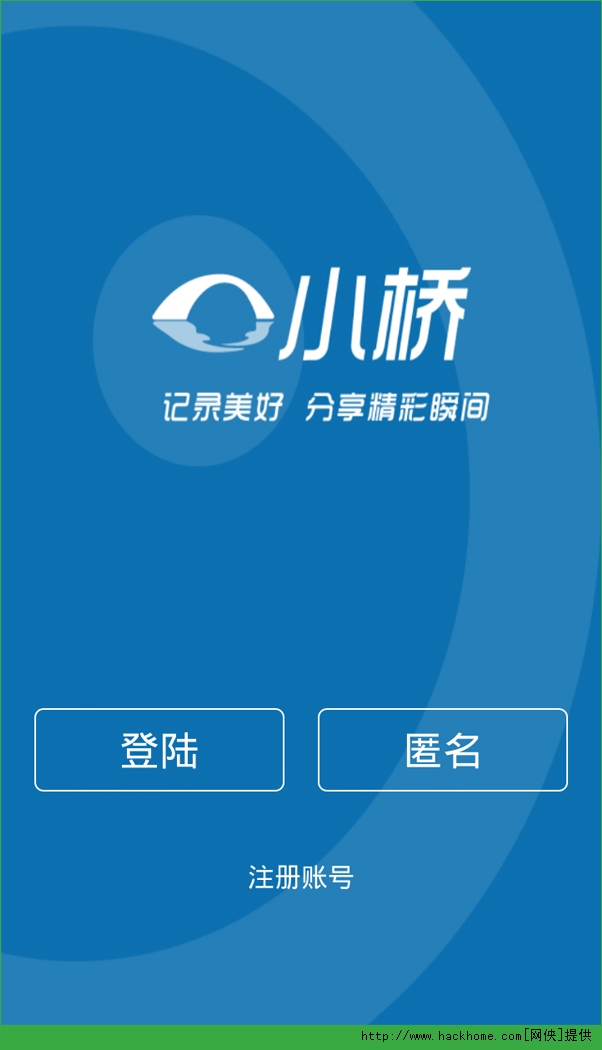Tap the 登陆 login button
602x1050 pixels.
(159, 750)
